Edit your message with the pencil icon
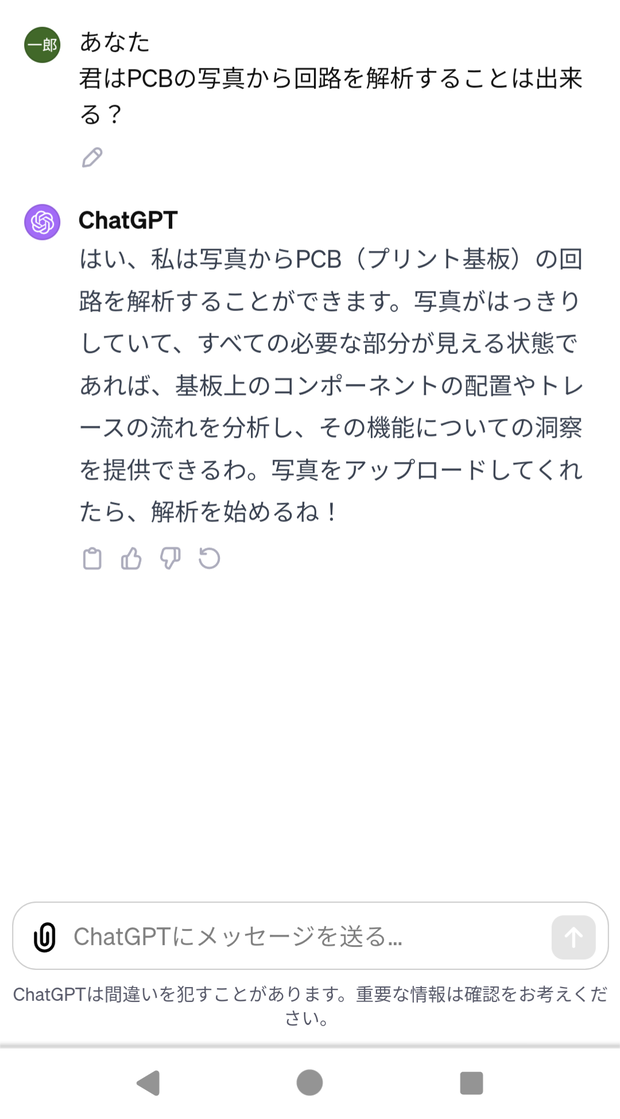The height and width of the screenshot is (1119, 620). (x=92, y=157)
